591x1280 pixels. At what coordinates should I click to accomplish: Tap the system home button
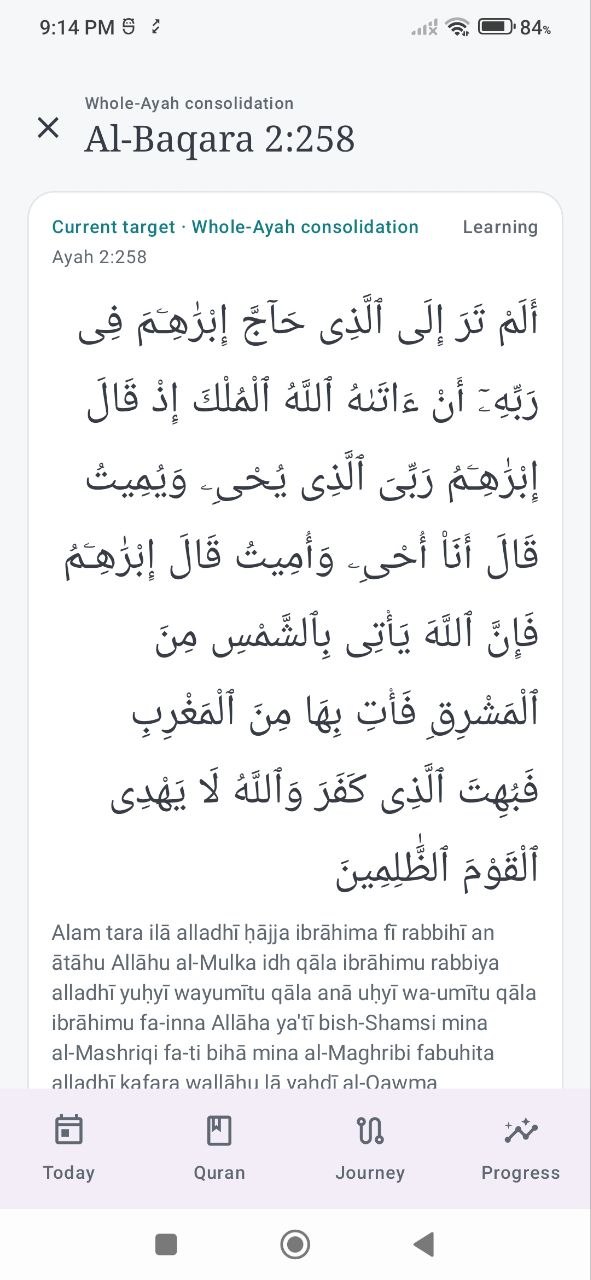pyautogui.click(x=295, y=1244)
